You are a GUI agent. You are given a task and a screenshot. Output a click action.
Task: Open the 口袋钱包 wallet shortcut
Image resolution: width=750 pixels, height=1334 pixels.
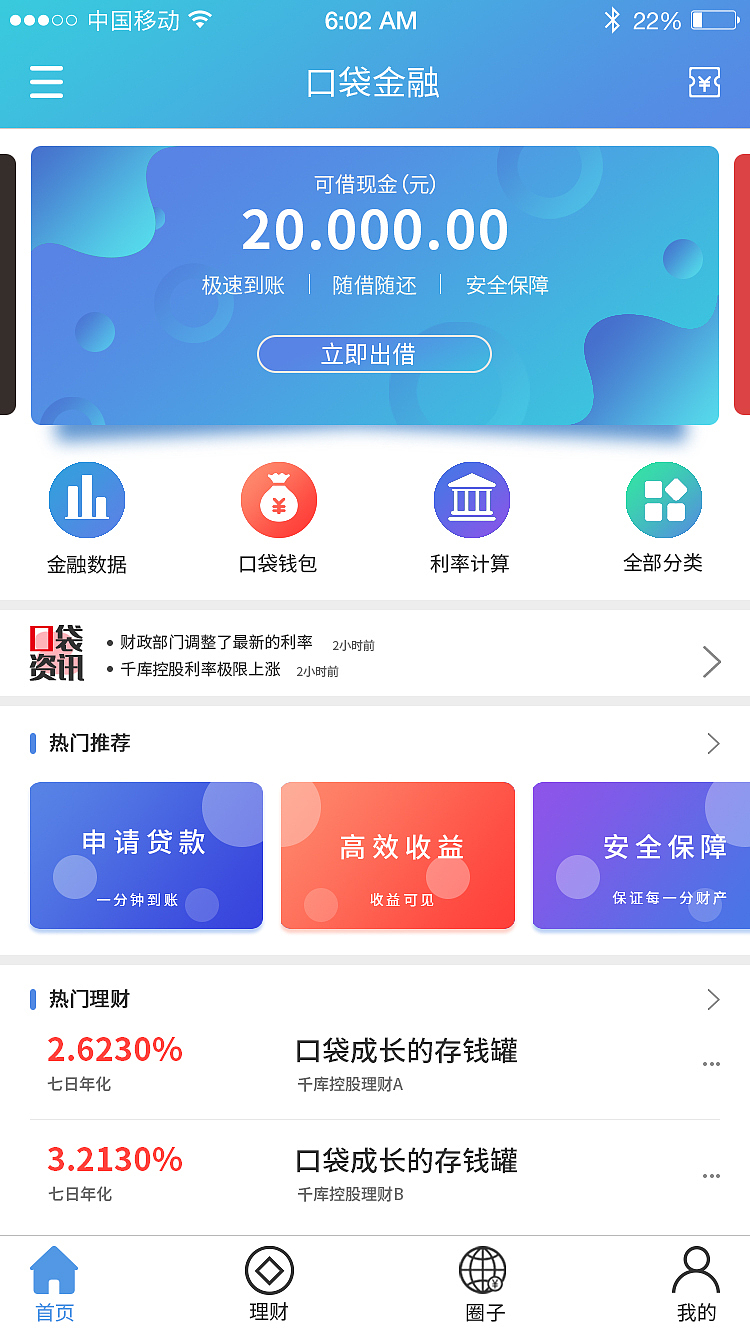(x=278, y=515)
